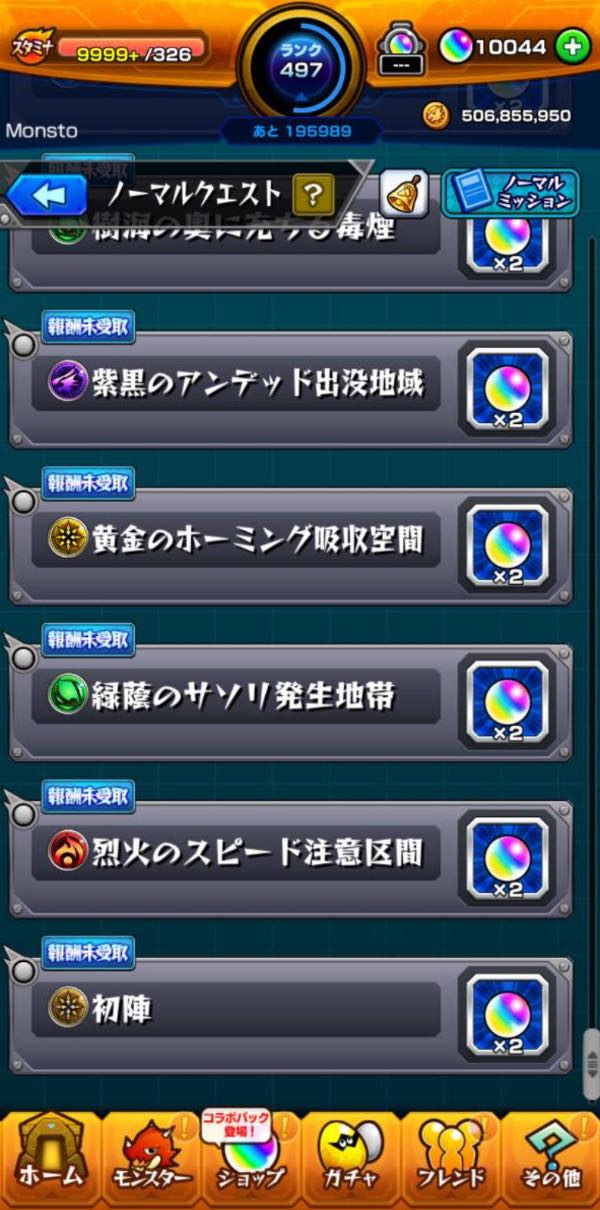Open quest 黄金のホーミング吸収空間
The width and height of the screenshot is (600, 1210).
coord(237,541)
